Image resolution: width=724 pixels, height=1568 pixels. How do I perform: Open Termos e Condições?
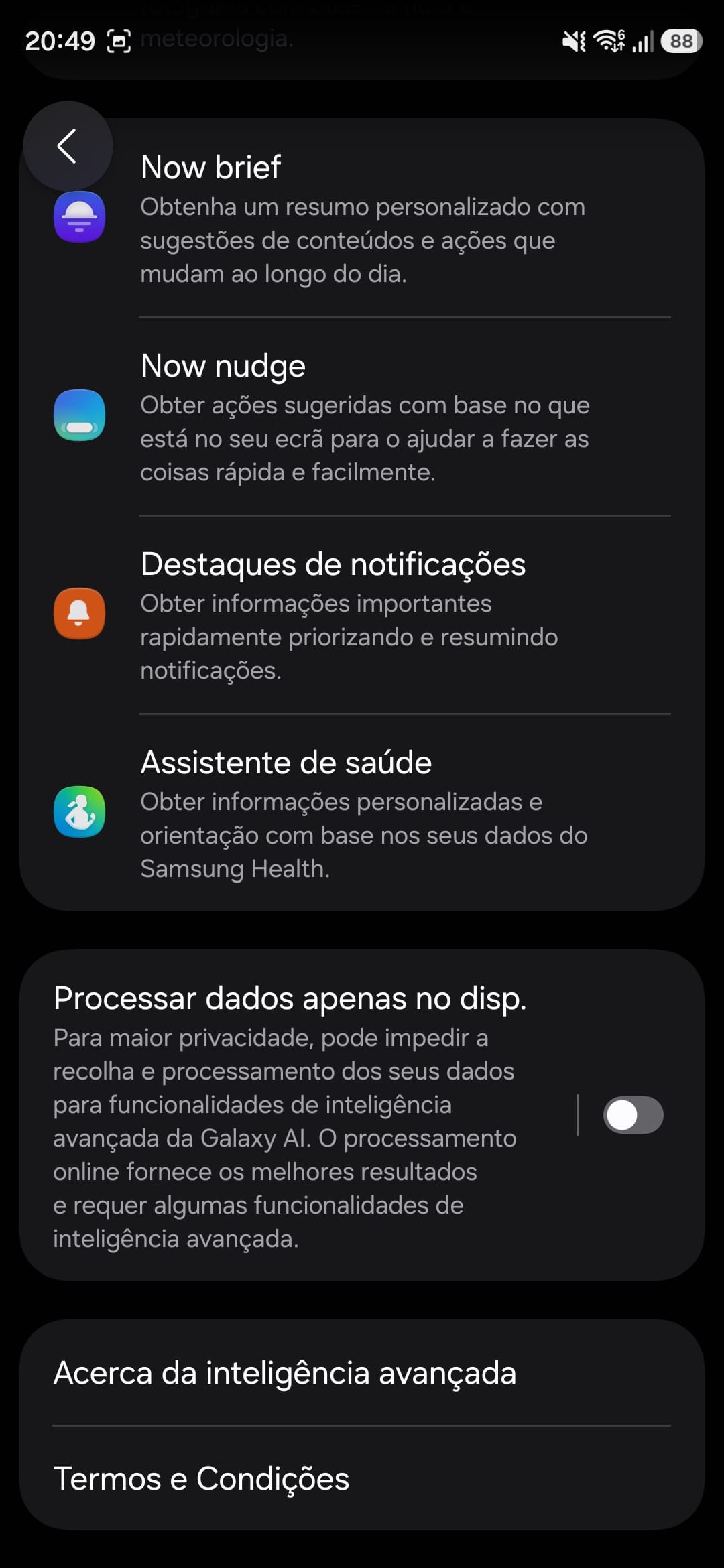pyautogui.click(x=362, y=1479)
